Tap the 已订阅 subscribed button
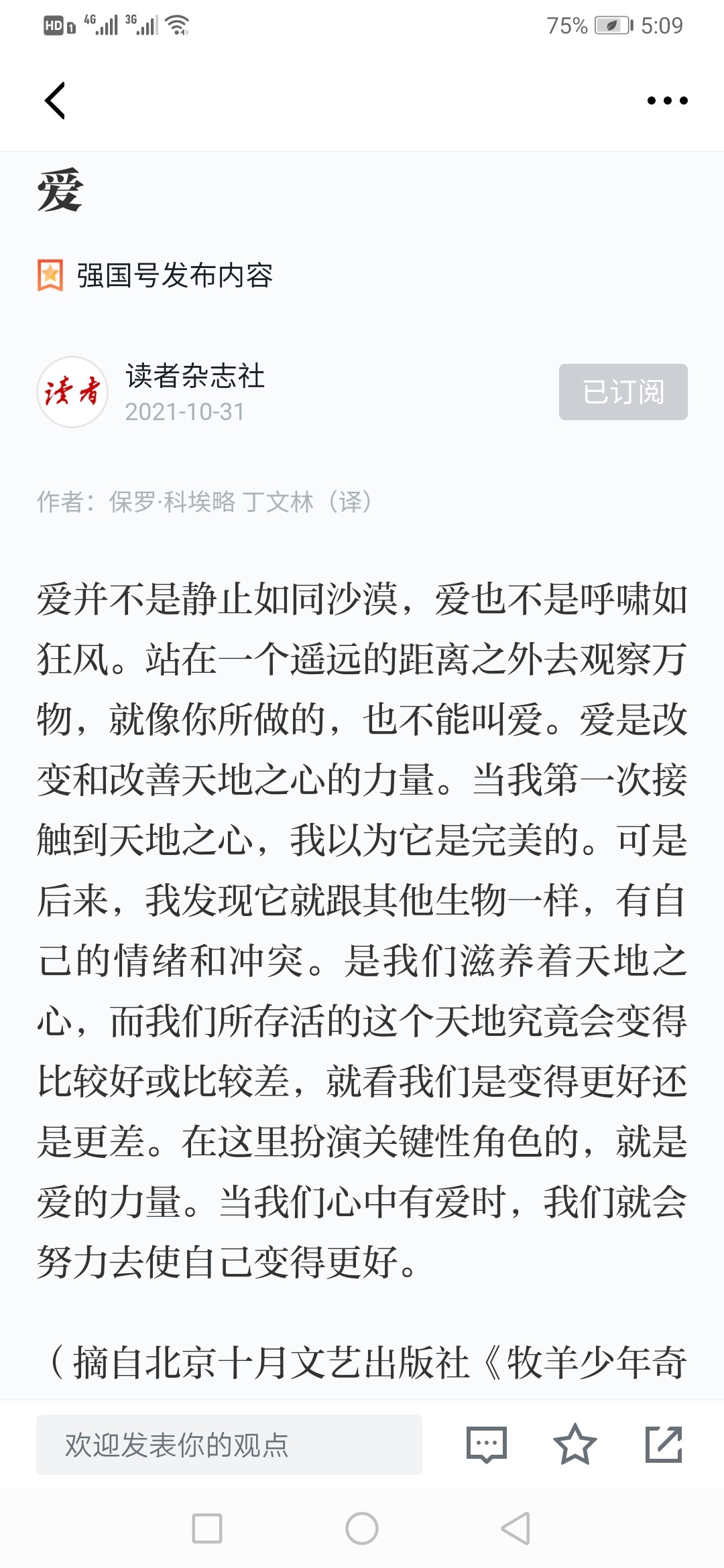Screen dimensions: 724x1568 tap(623, 392)
